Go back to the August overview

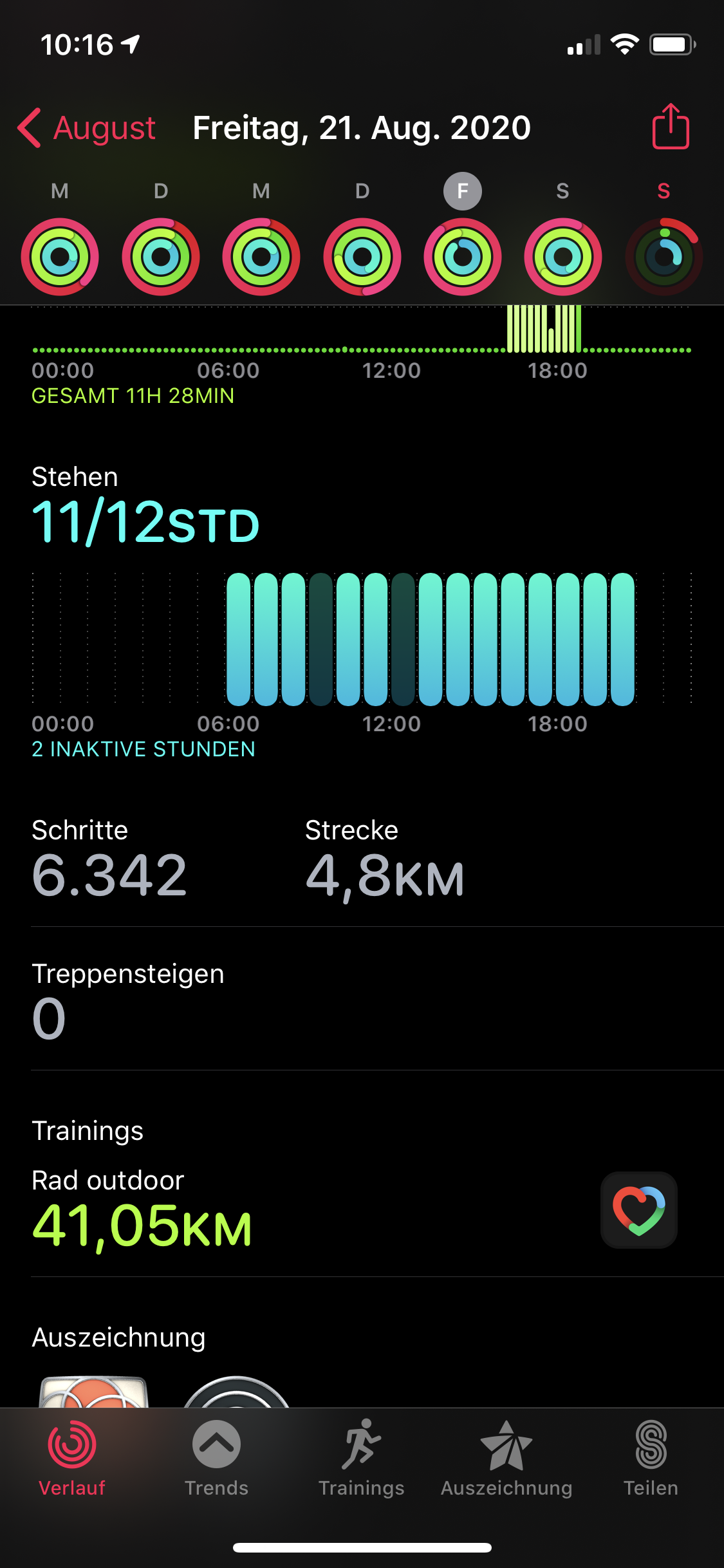click(x=87, y=127)
